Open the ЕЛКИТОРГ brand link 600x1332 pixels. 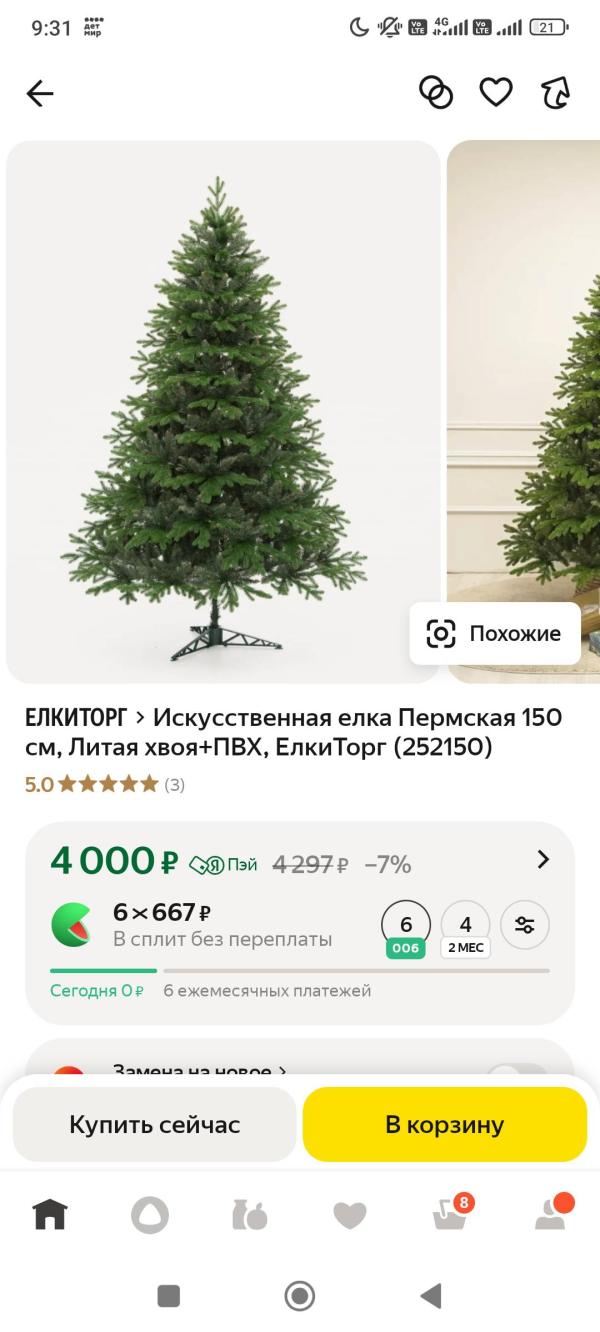coord(76,718)
